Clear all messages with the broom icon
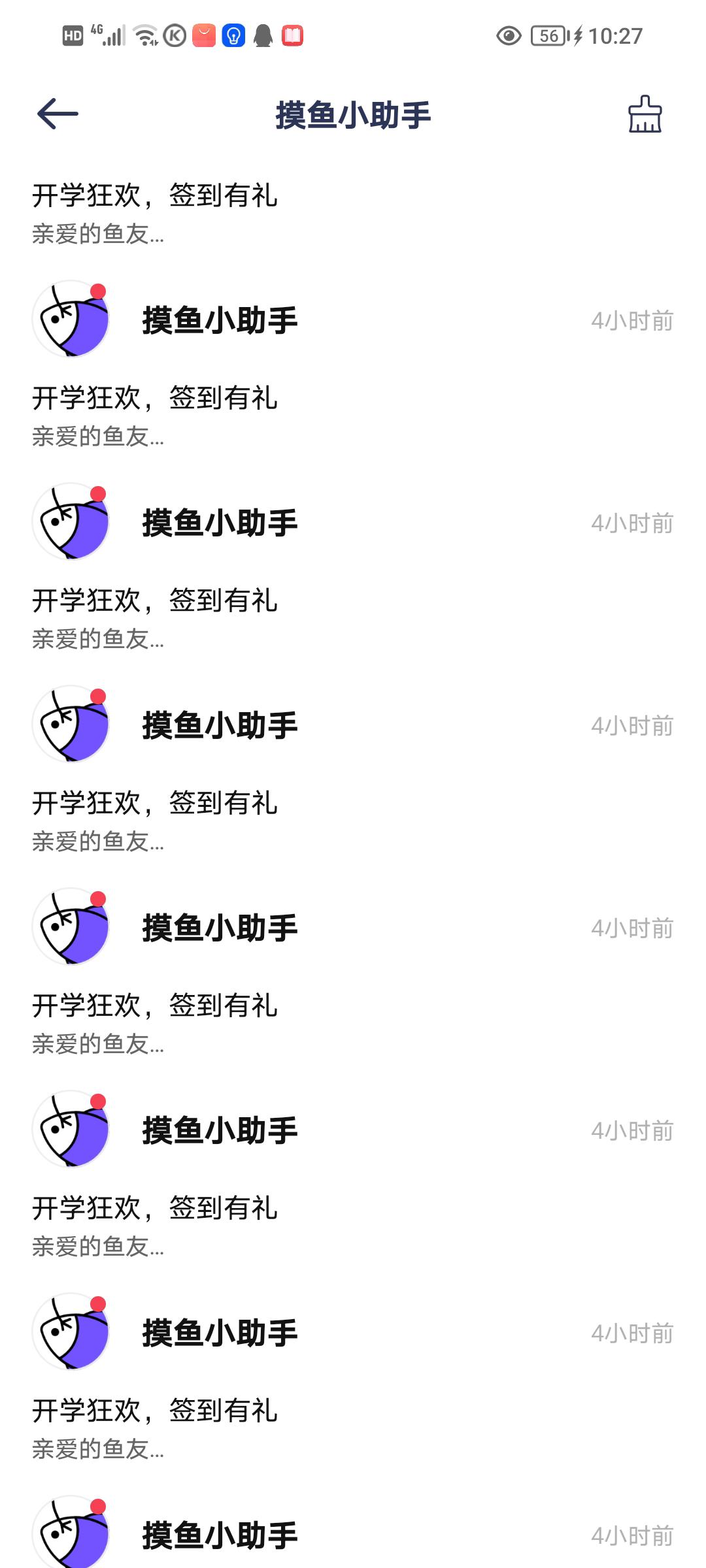 point(645,114)
